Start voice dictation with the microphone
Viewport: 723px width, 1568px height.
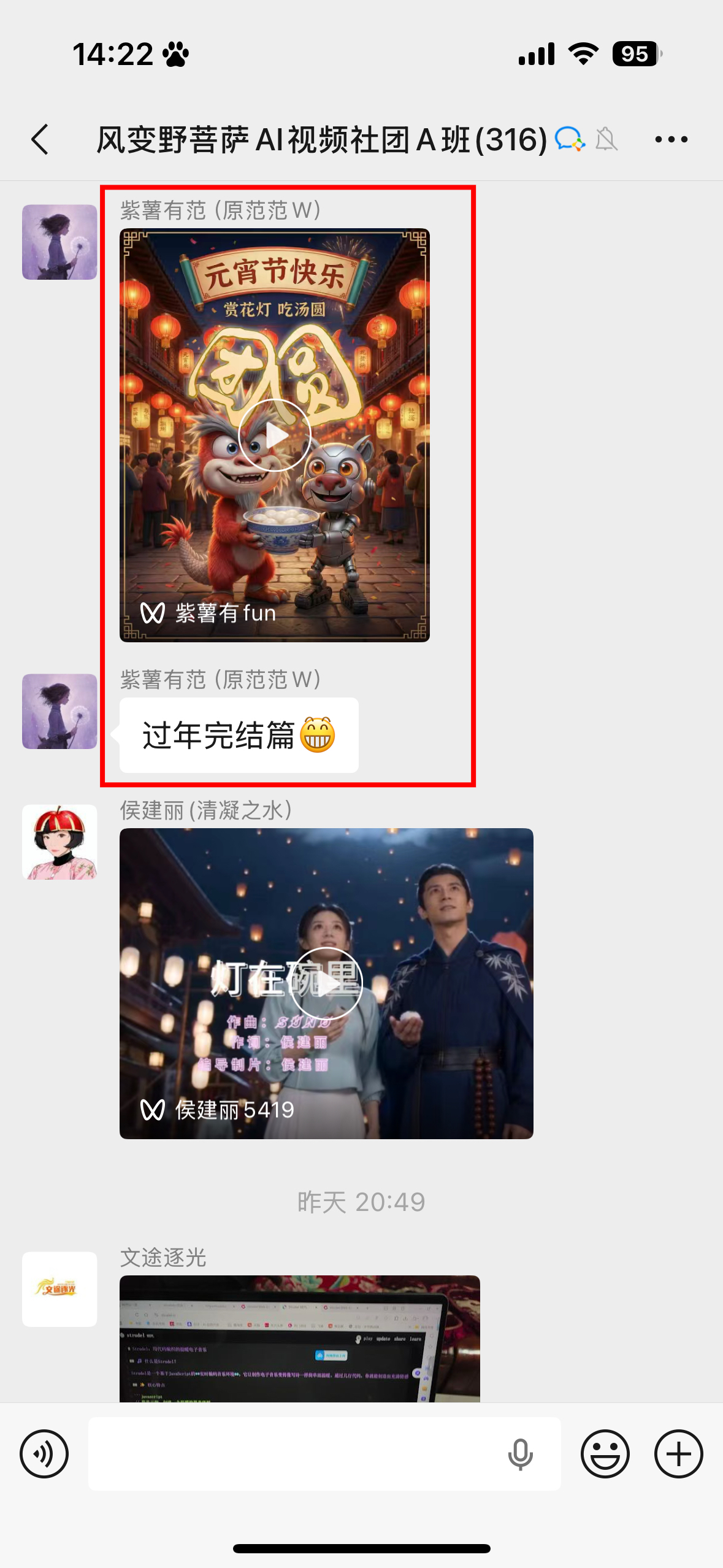pos(520,1454)
